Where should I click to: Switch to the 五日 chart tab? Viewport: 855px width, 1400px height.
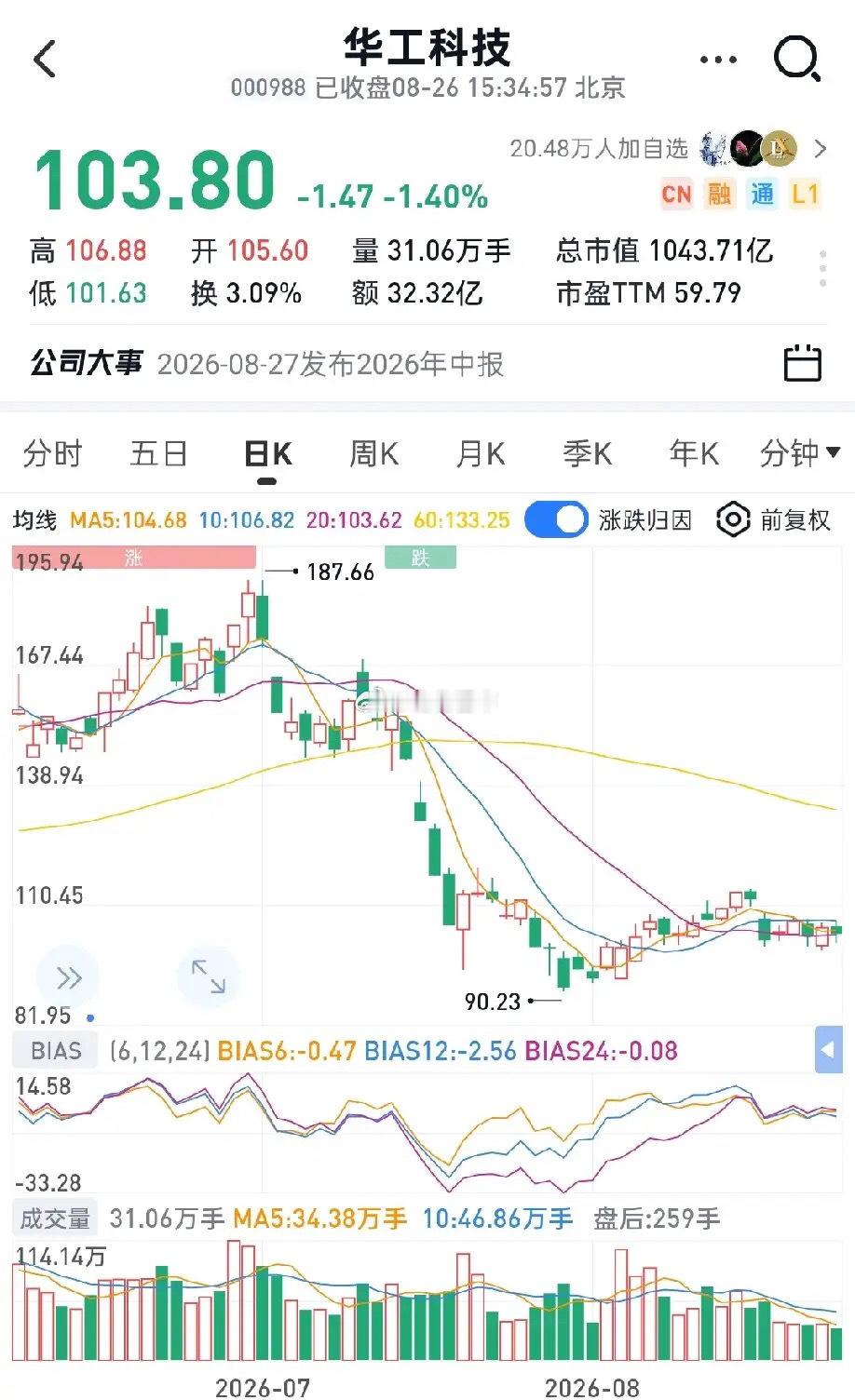(x=159, y=454)
